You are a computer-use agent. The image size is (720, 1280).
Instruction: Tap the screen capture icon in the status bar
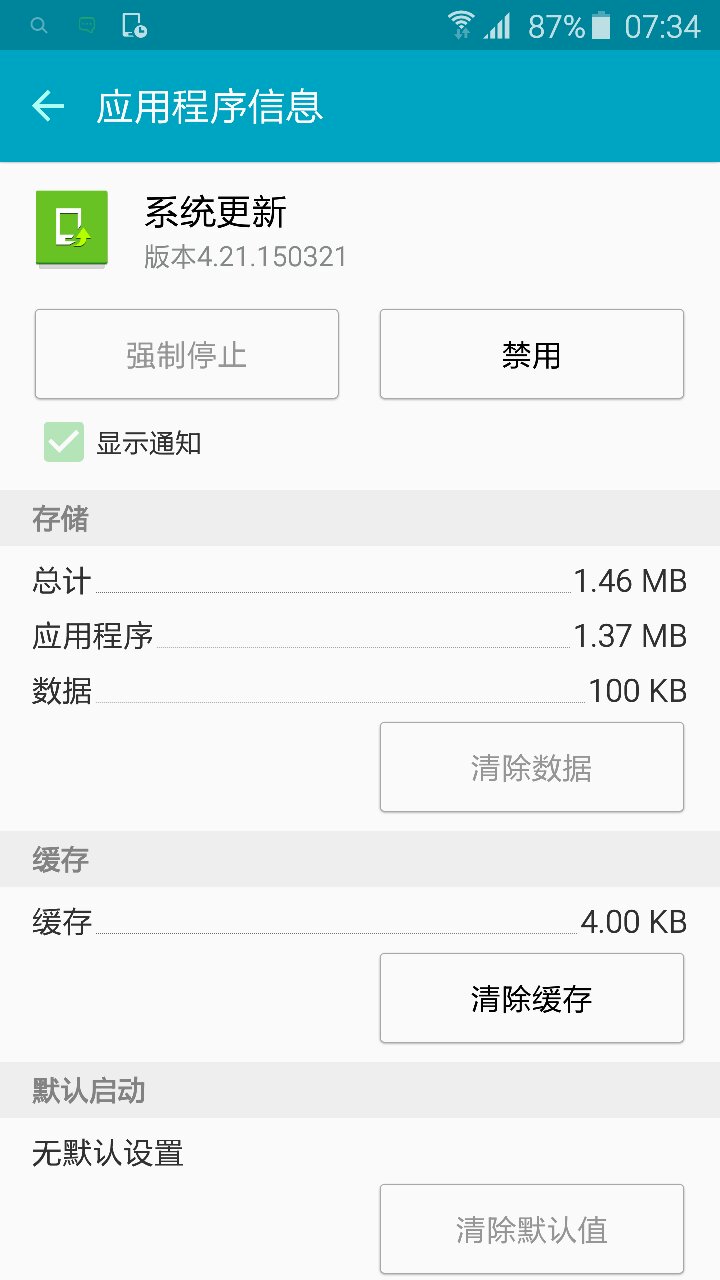pyautogui.click(x=135, y=27)
